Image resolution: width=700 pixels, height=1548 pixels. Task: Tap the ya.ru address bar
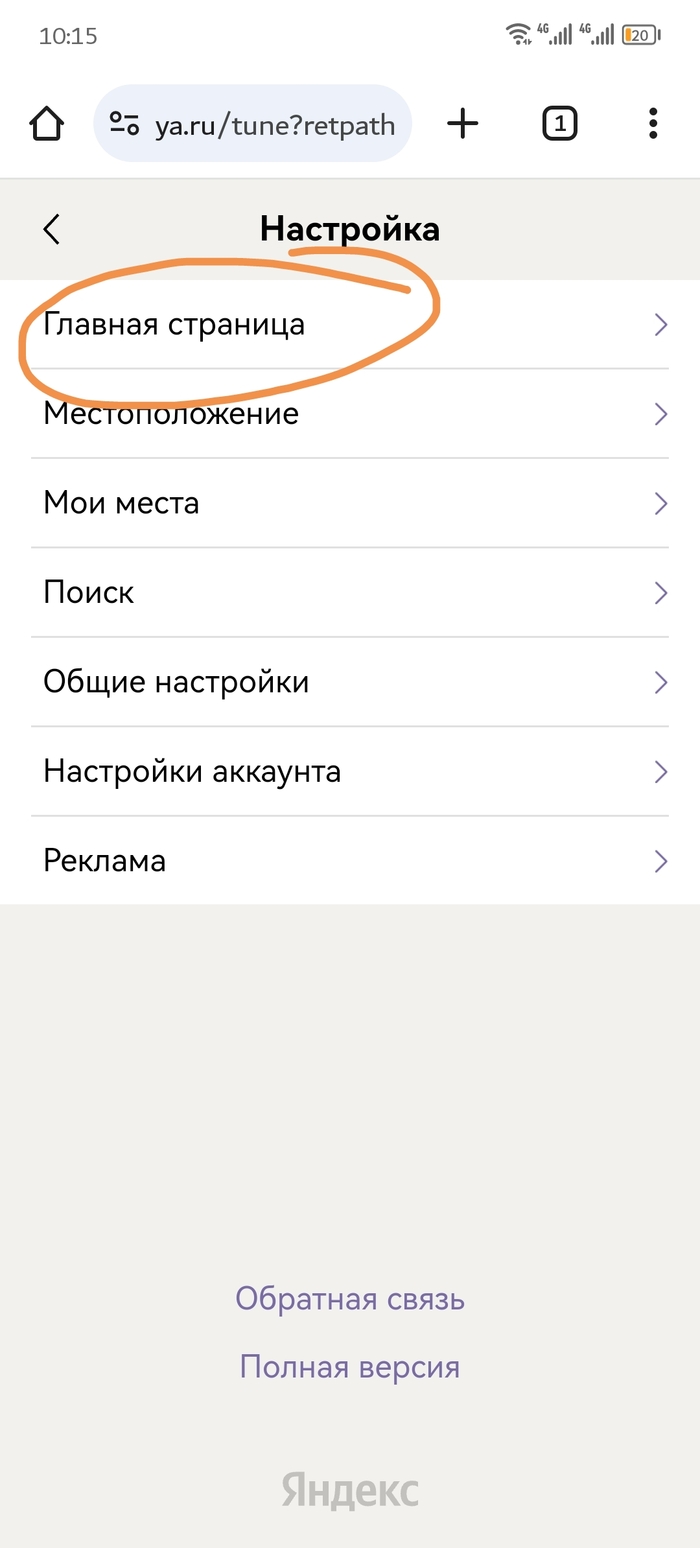[275, 125]
